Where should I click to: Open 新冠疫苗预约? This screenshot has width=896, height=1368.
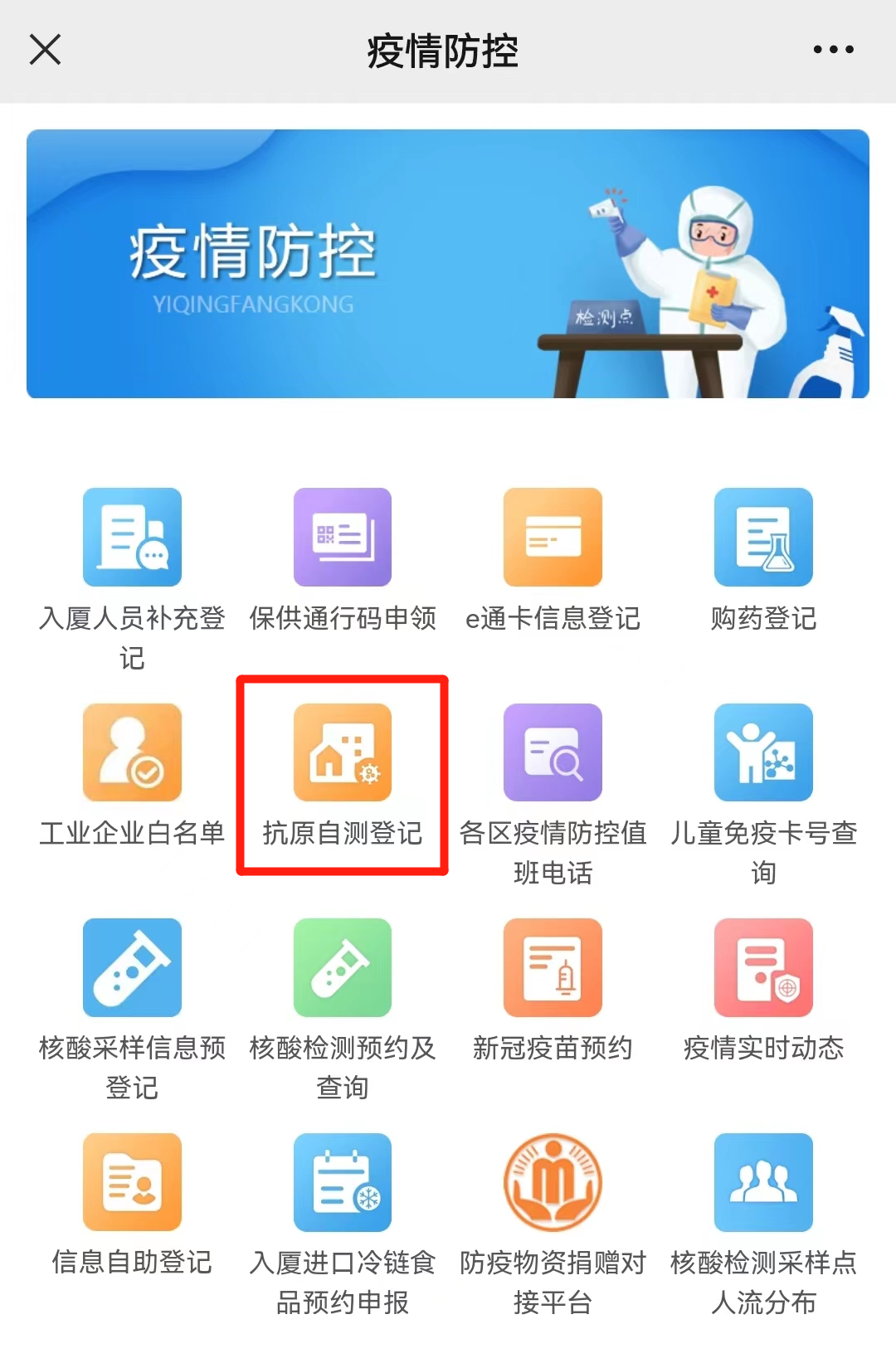click(x=553, y=967)
